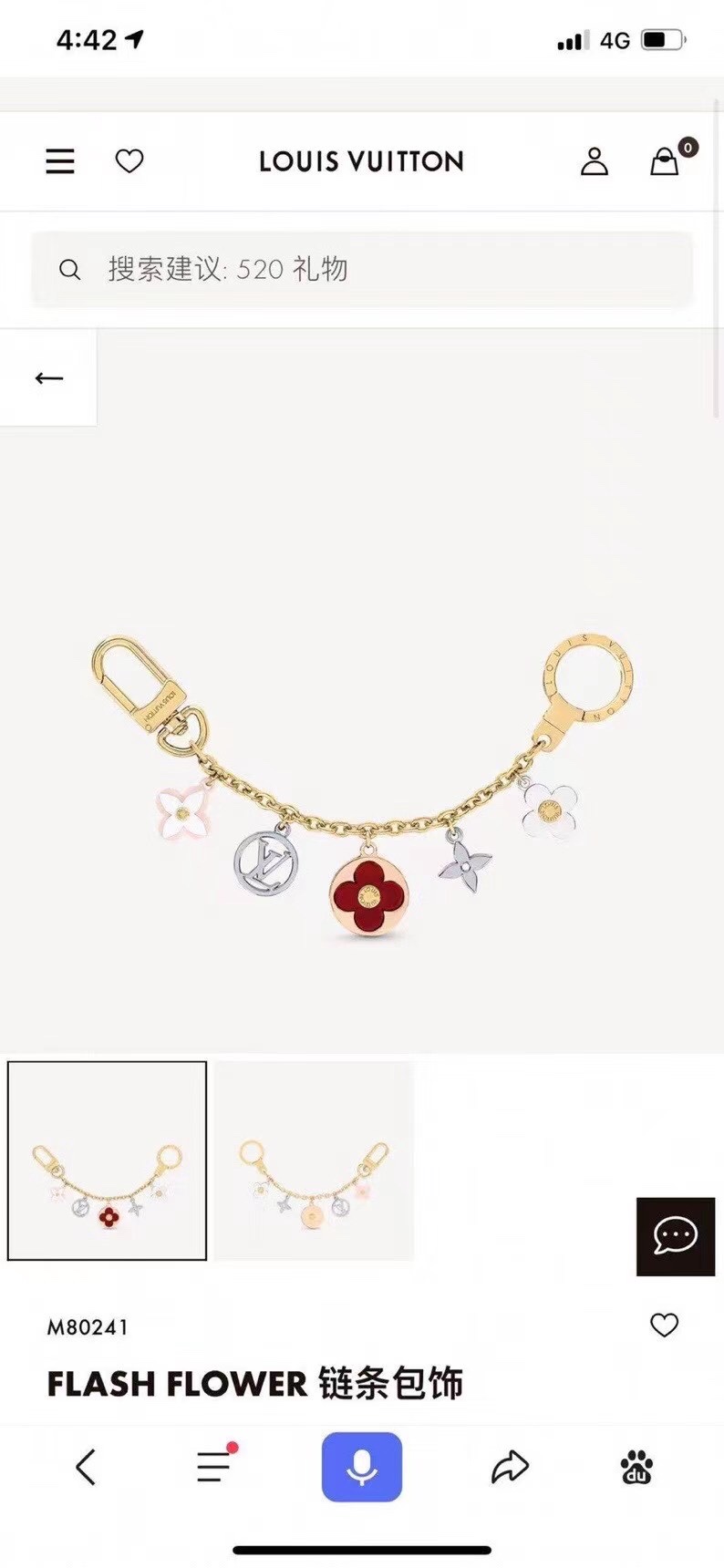Open the account profile icon

pyautogui.click(x=594, y=161)
